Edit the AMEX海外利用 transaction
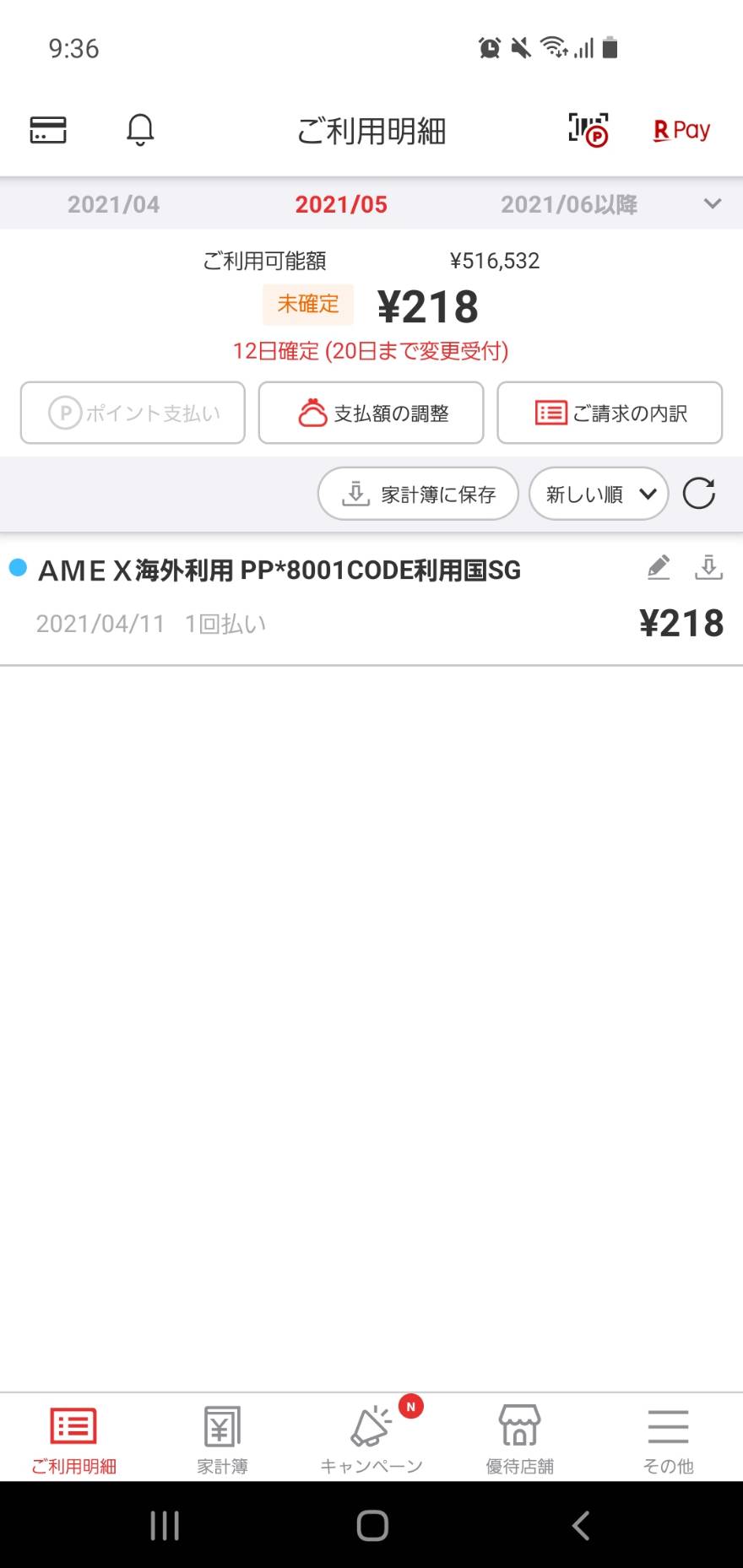This screenshot has width=743, height=1568. 659,567
